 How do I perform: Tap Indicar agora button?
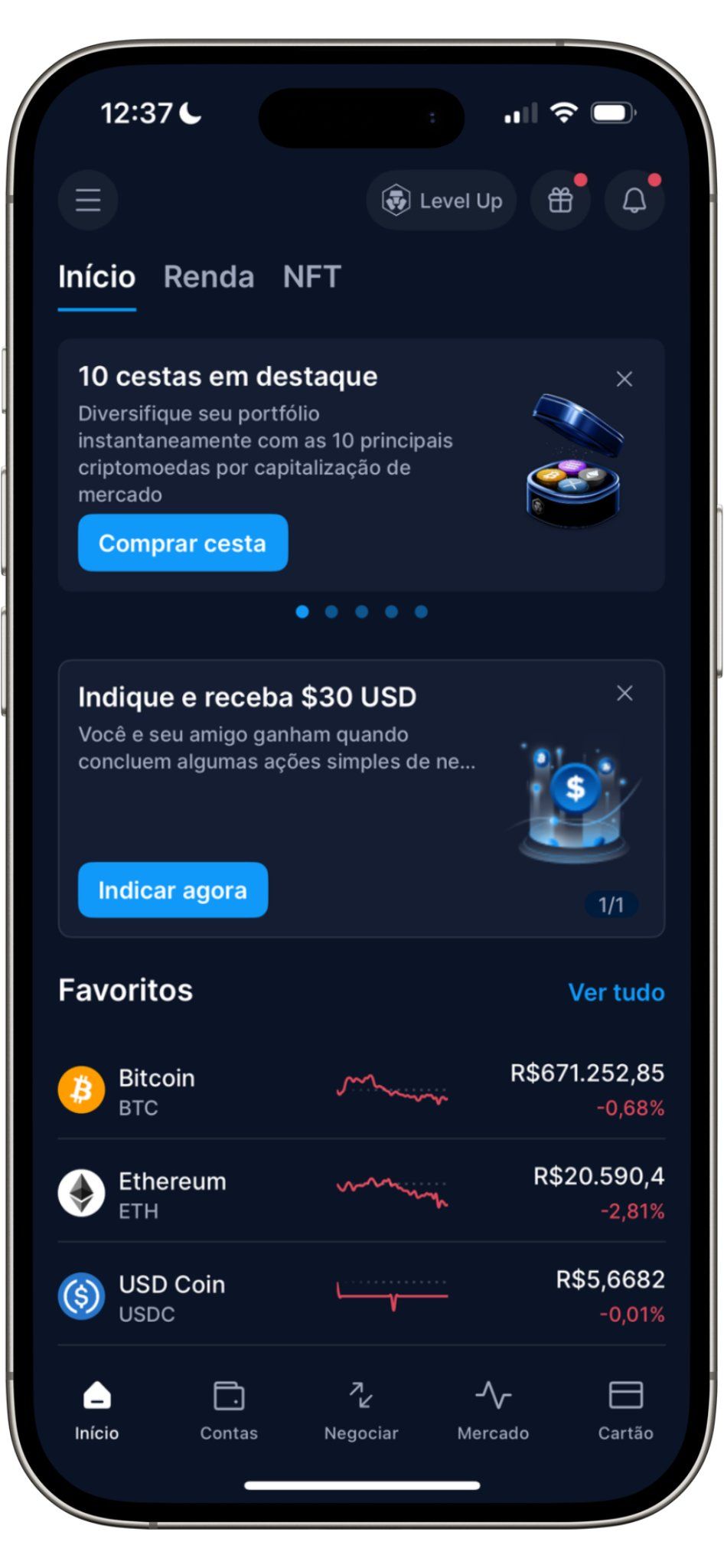(173, 890)
